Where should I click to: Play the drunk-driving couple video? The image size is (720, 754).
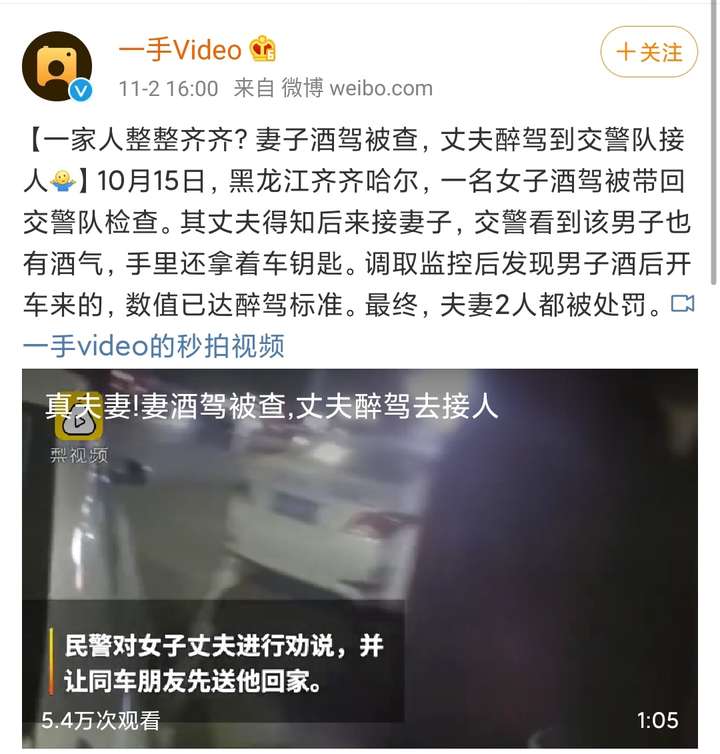tap(360, 558)
